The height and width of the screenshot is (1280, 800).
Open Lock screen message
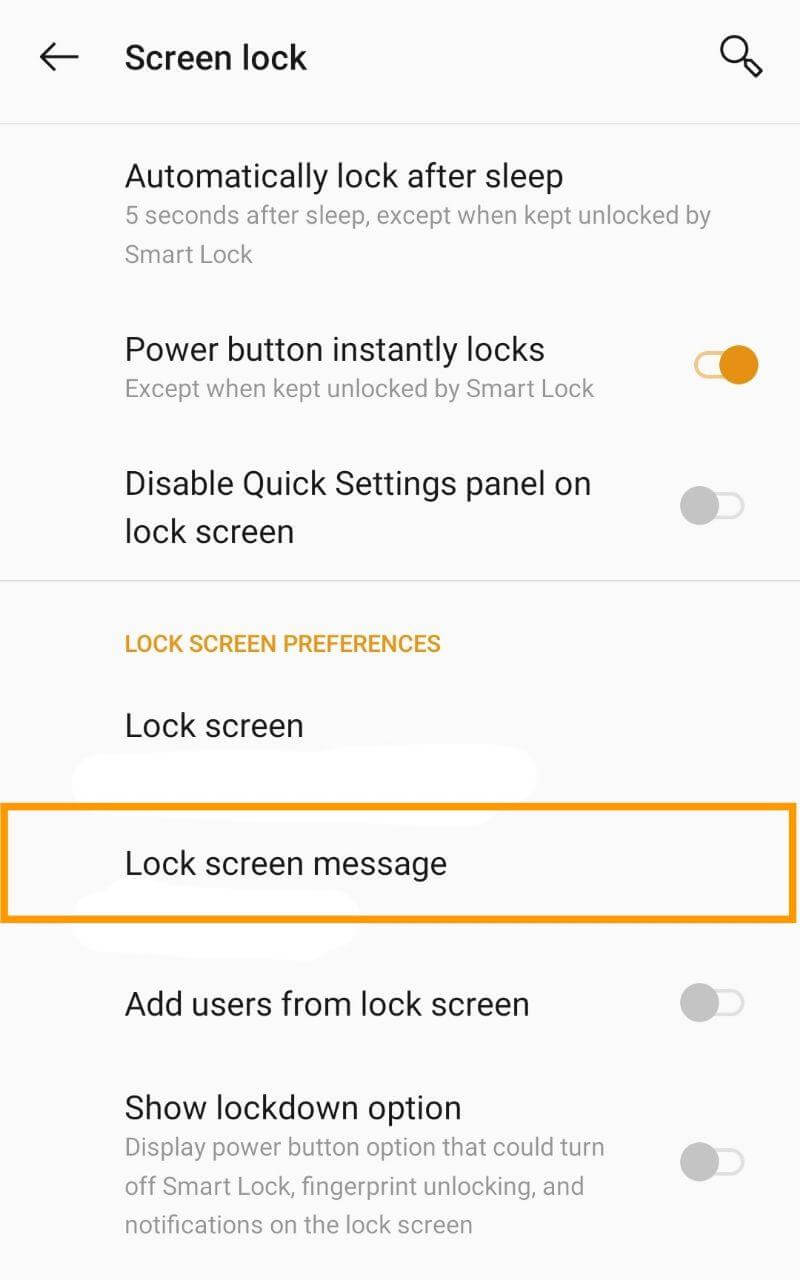400,863
